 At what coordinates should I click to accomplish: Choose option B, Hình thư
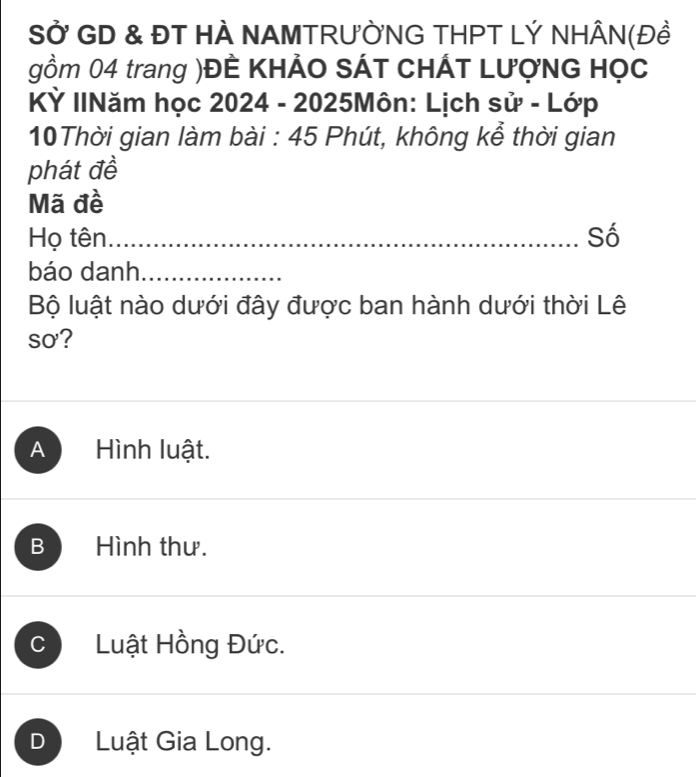click(40, 547)
